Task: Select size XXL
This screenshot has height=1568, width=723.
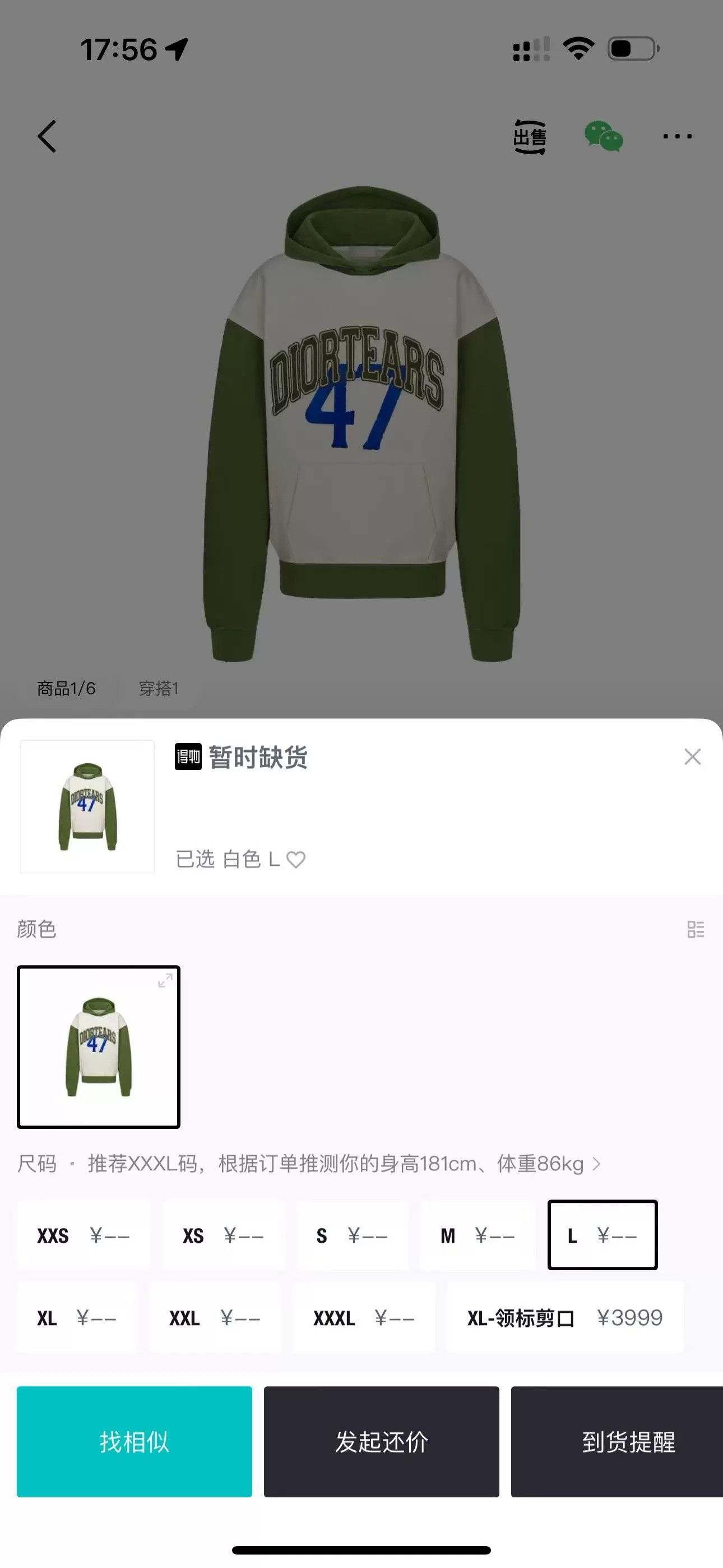Action: point(215,1317)
